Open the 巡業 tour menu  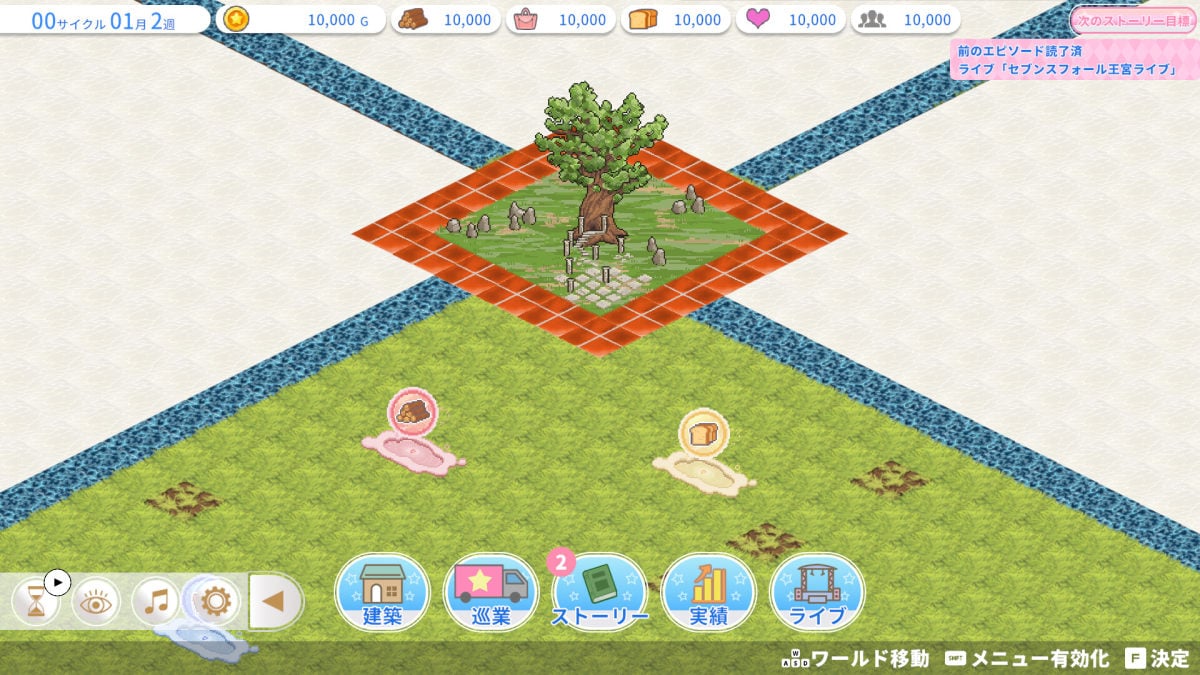(490, 592)
